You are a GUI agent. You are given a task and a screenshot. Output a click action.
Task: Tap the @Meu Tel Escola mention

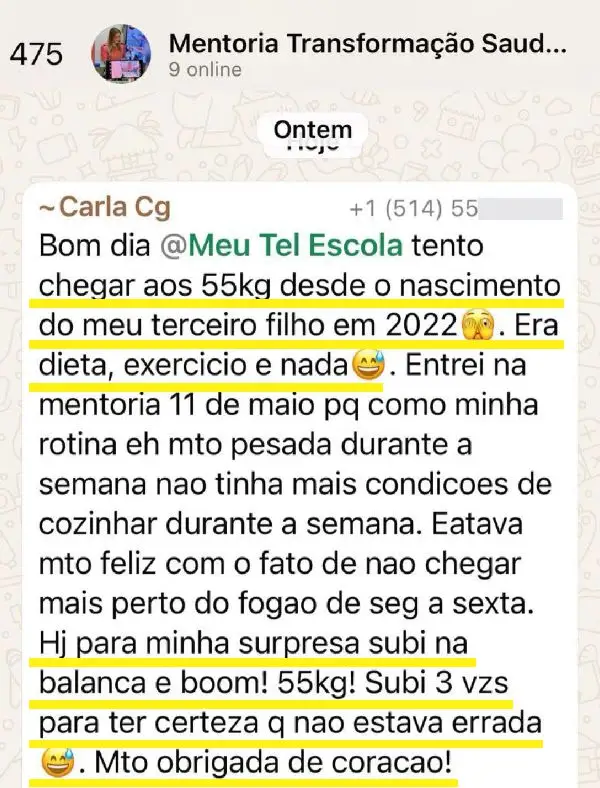point(295,245)
